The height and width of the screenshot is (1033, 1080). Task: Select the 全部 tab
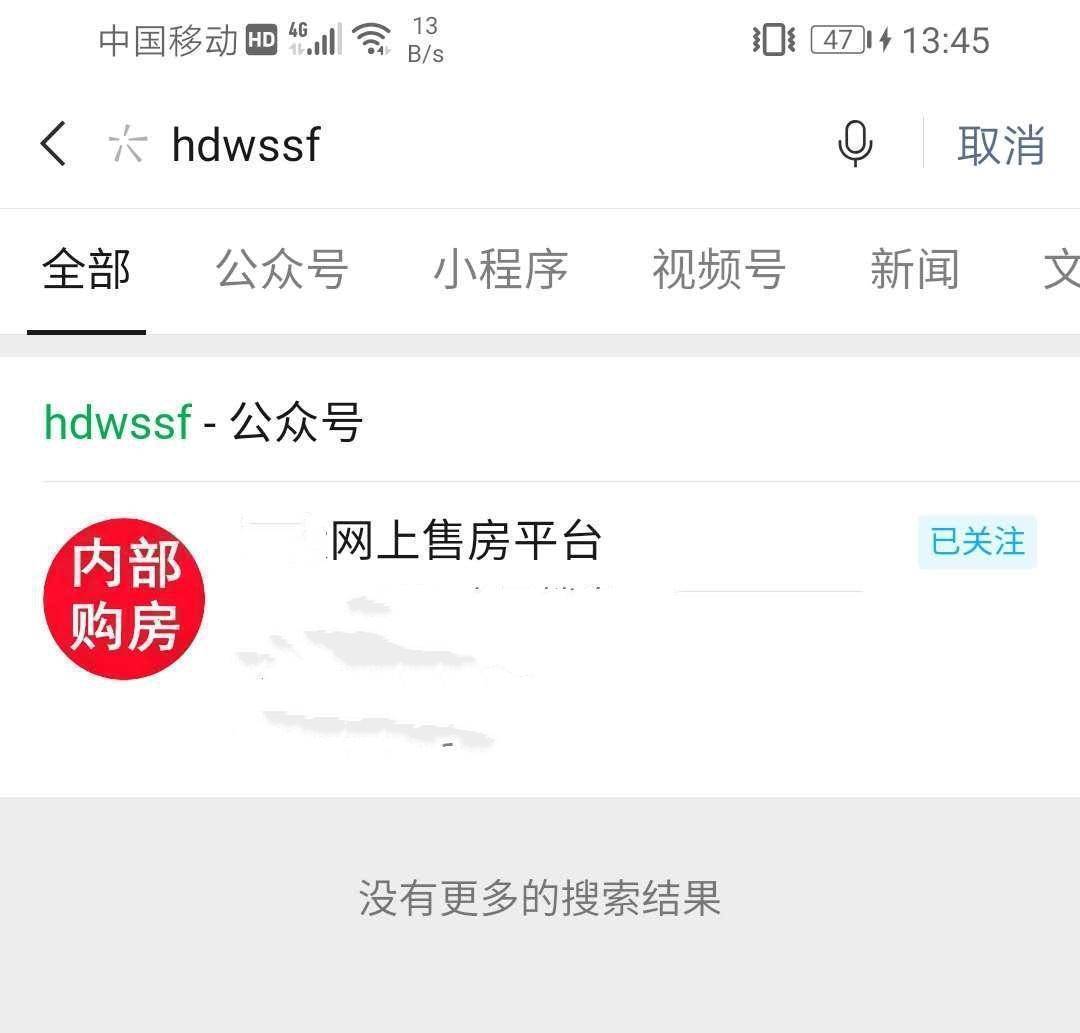pyautogui.click(x=87, y=270)
